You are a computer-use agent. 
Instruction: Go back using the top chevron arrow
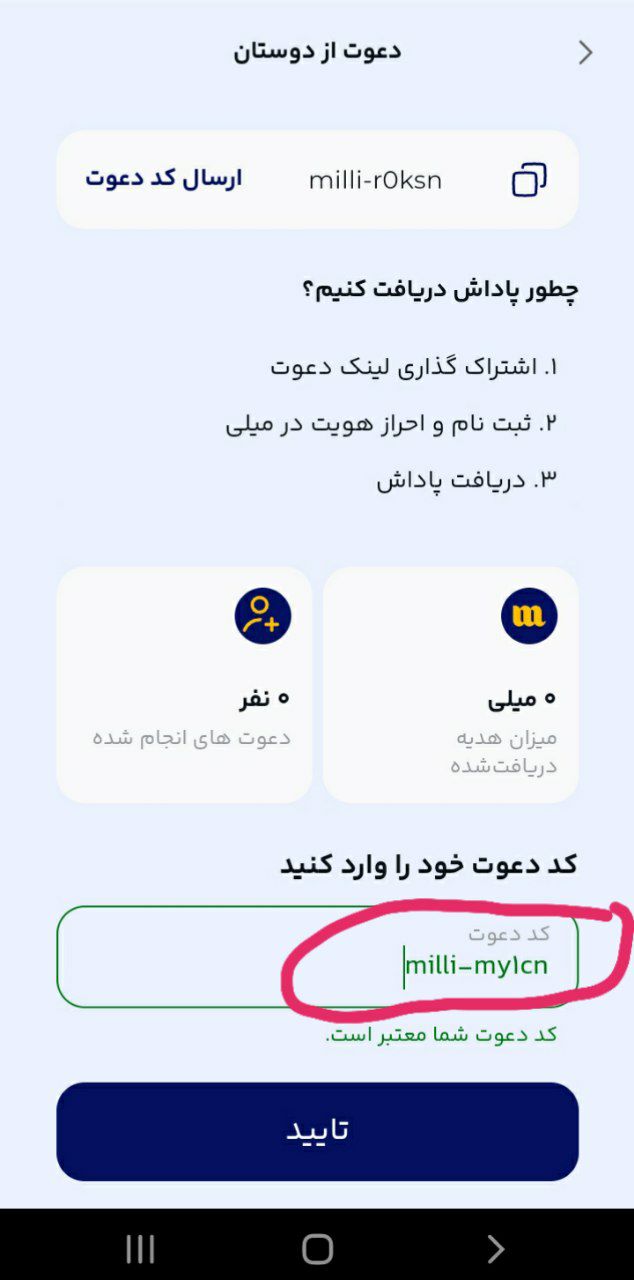[585, 53]
